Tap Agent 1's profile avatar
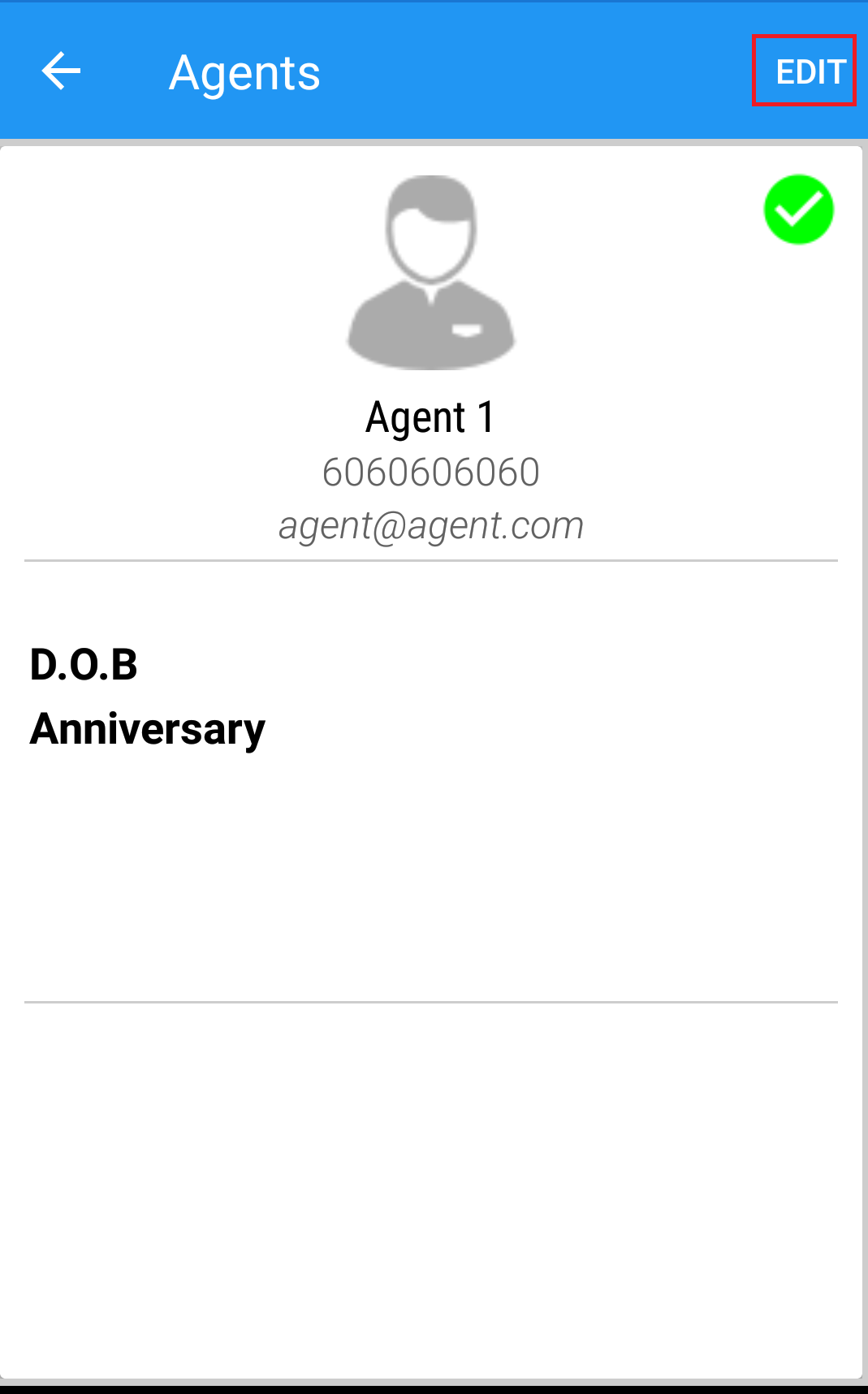Screen dimensions: 868x1394 coord(431,272)
